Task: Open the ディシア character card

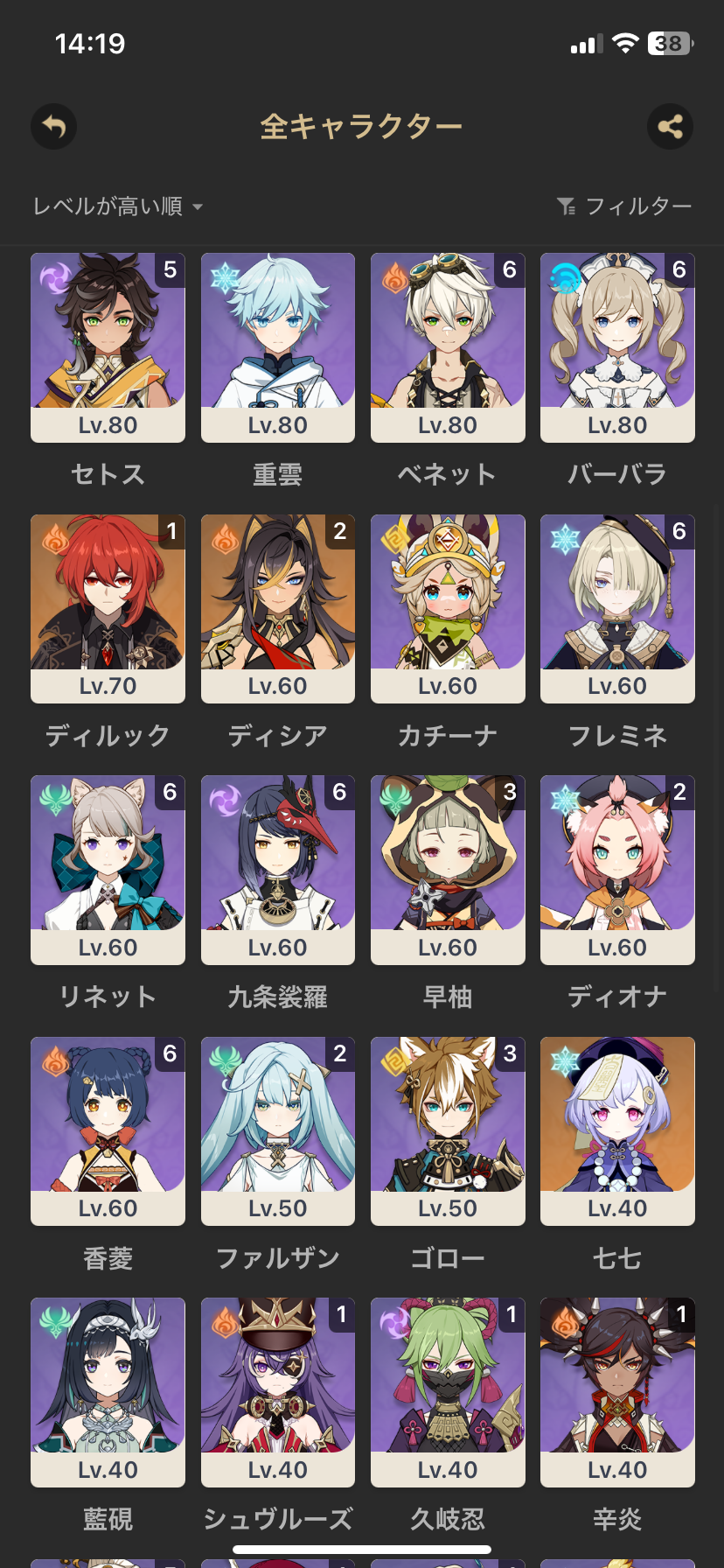Action: click(x=277, y=608)
